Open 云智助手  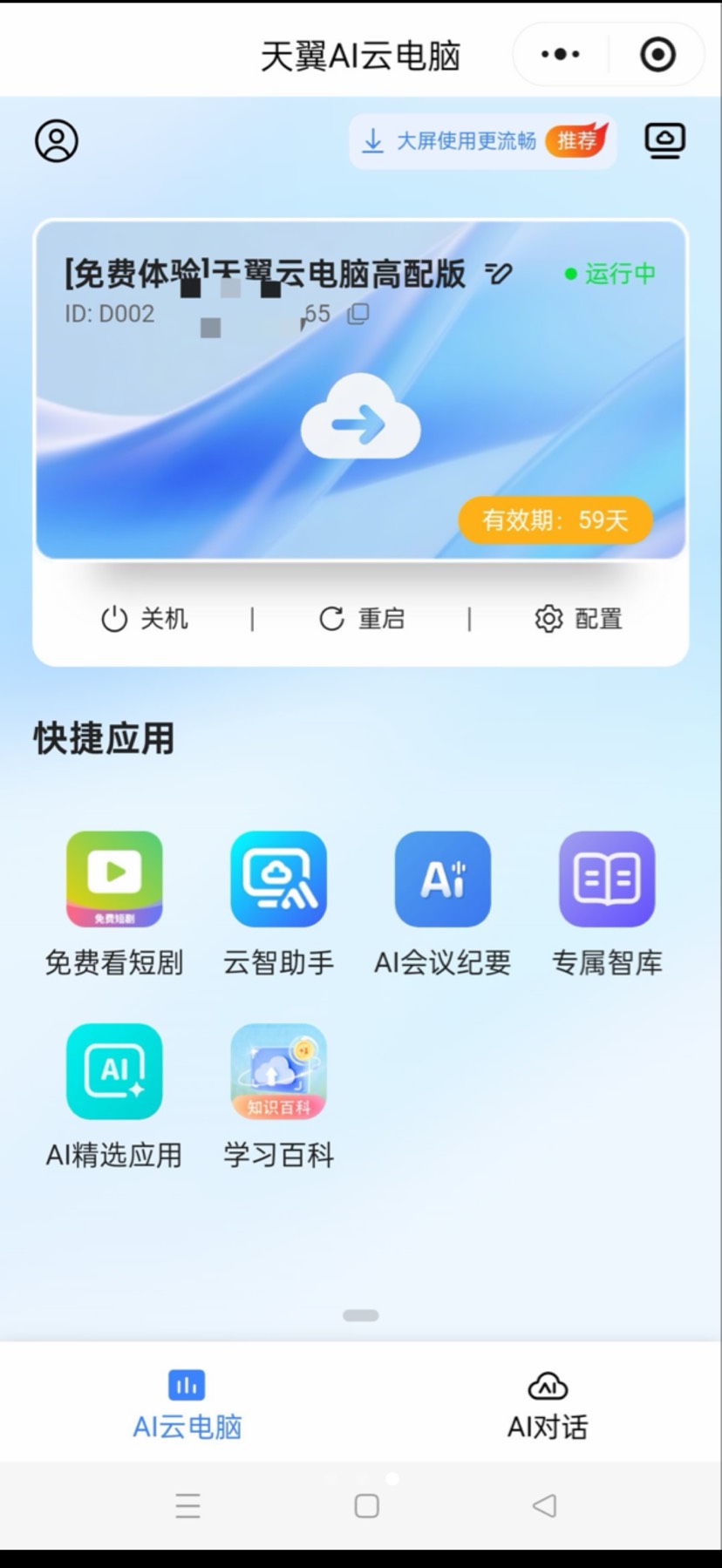(x=278, y=879)
